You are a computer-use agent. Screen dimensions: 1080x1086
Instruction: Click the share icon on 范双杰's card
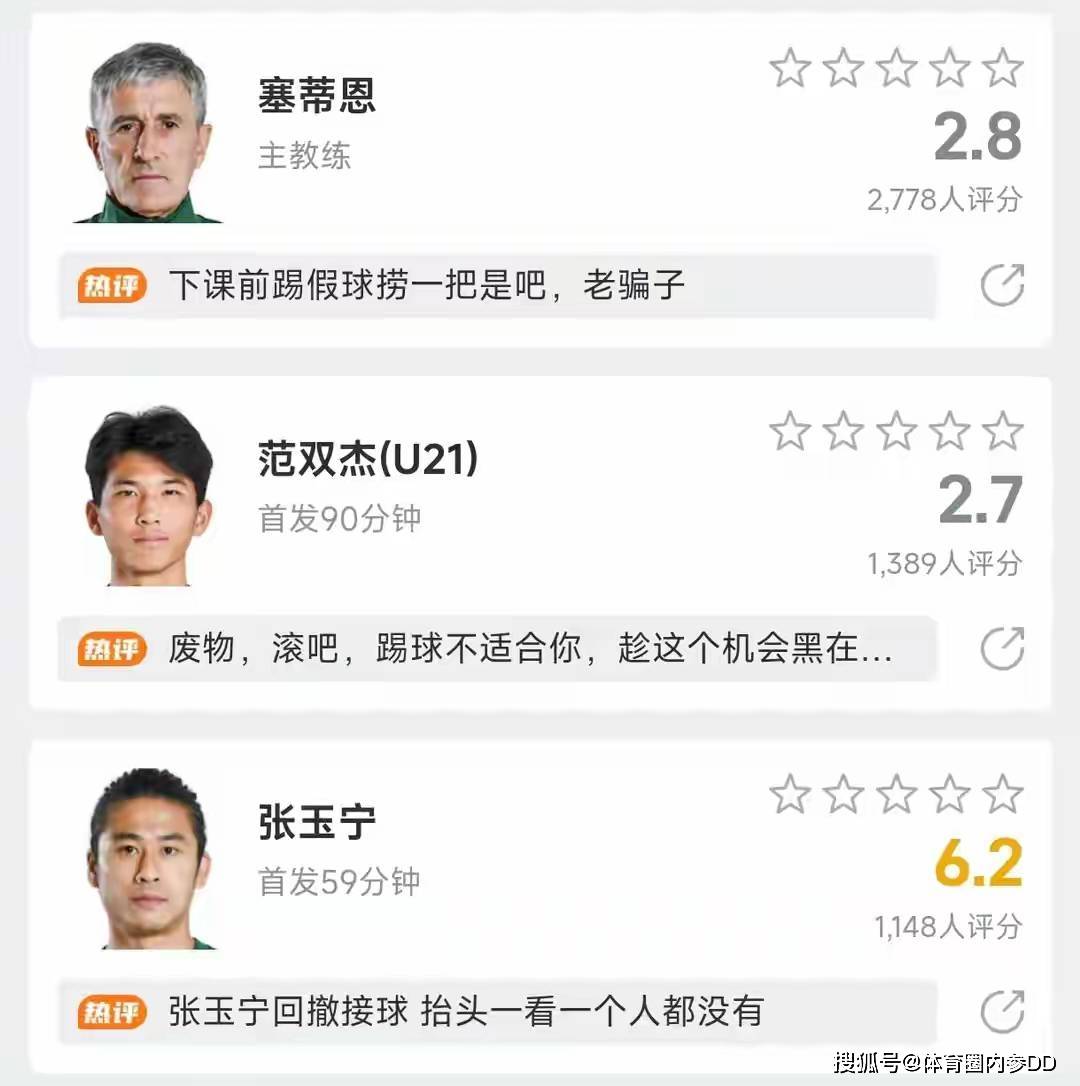1001,650
